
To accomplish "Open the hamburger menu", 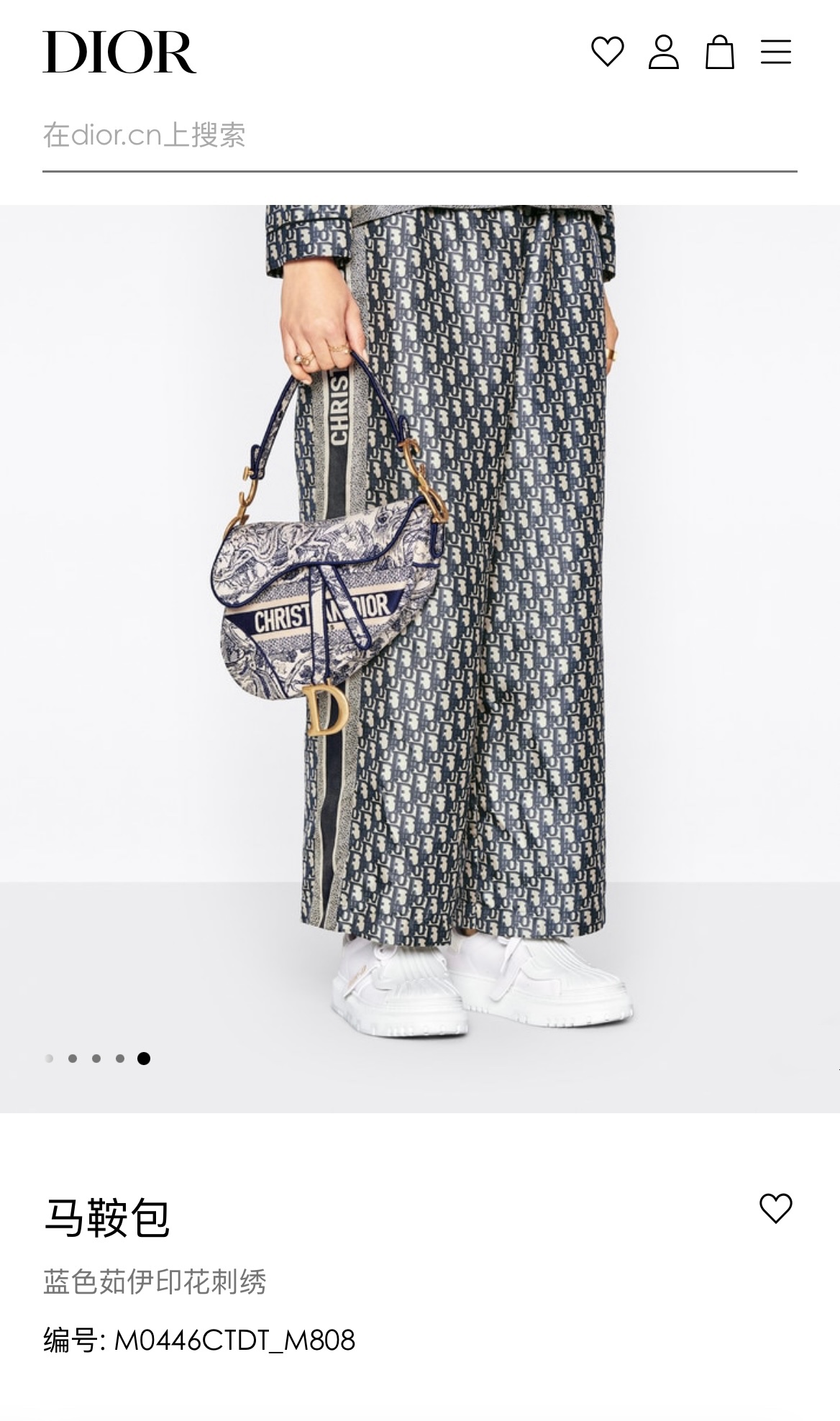I will (775, 52).
